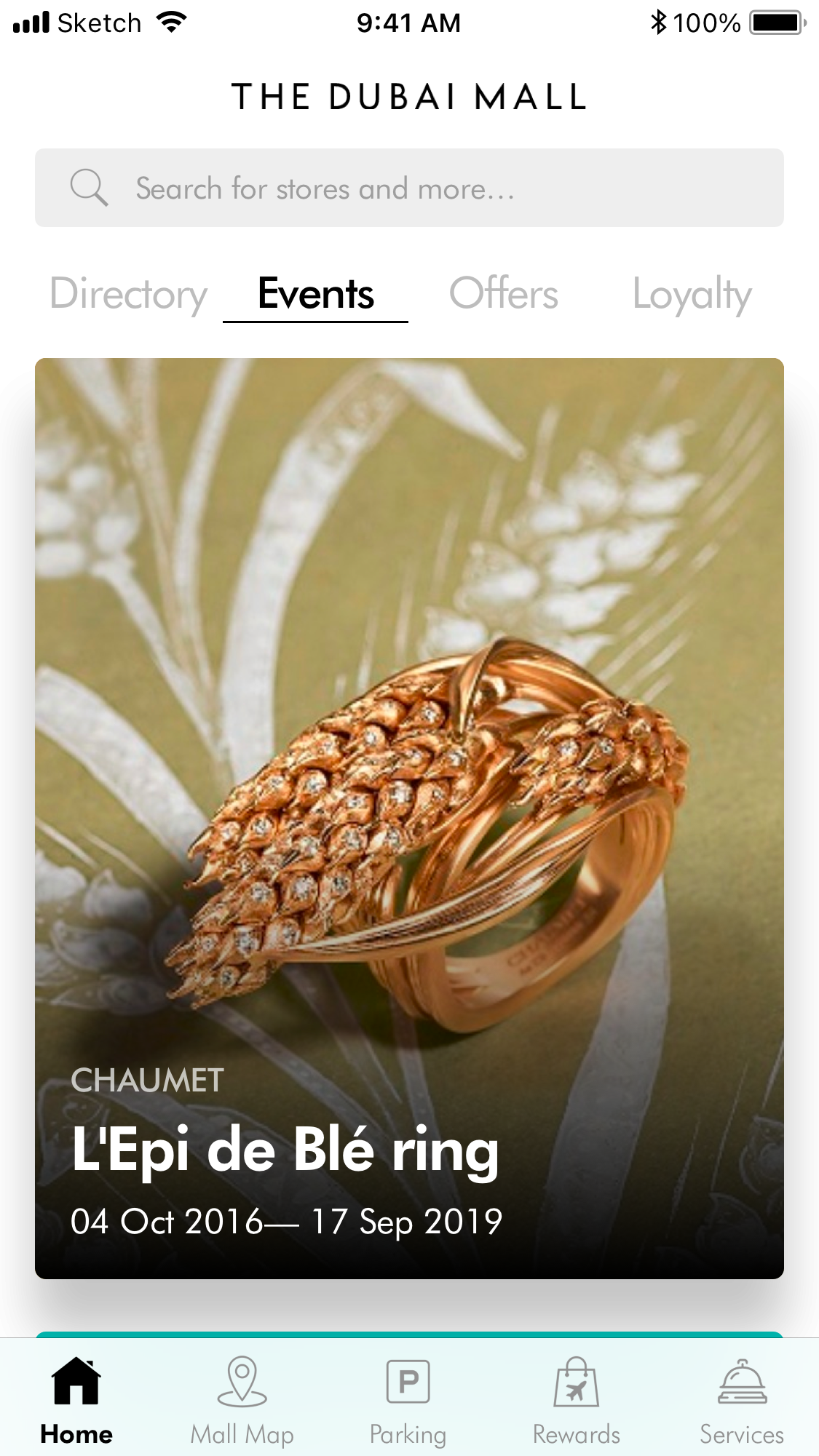Switch to the Offers tab

(504, 295)
